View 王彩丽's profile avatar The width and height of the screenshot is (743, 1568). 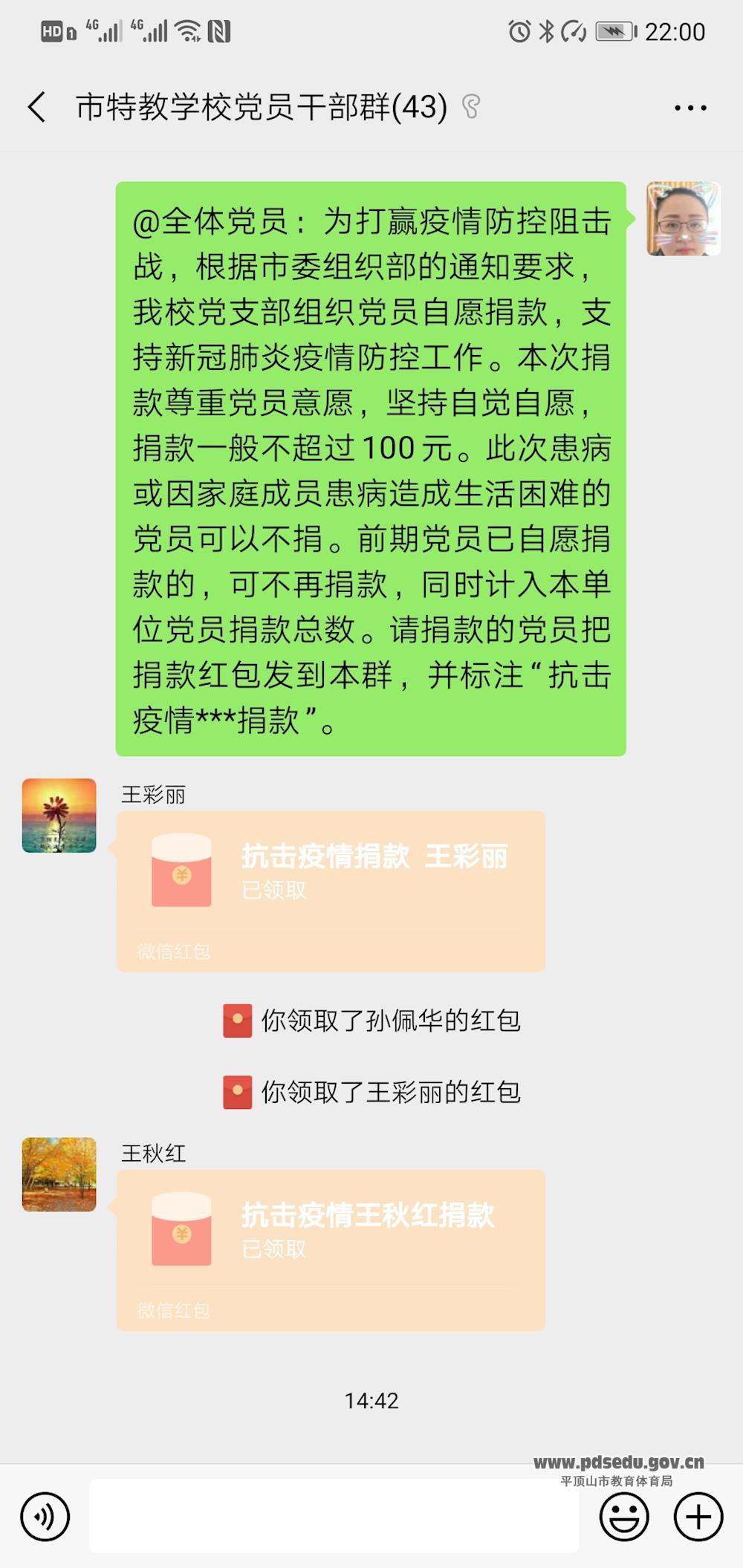59,815
